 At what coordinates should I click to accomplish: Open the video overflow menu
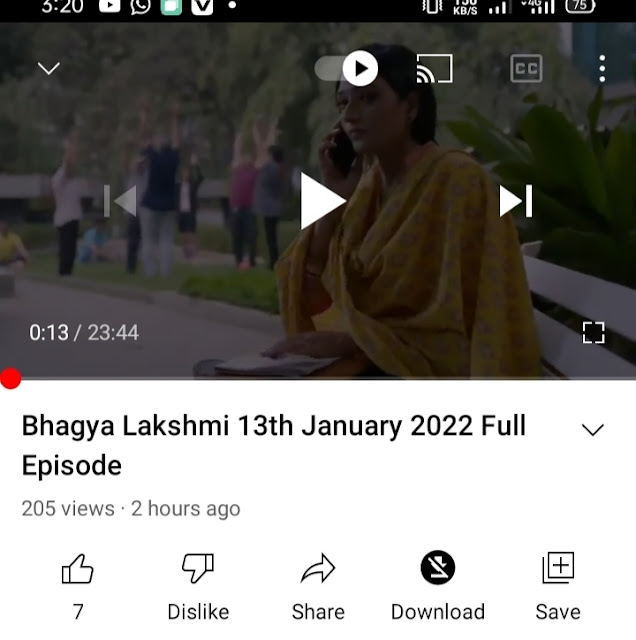[x=602, y=68]
